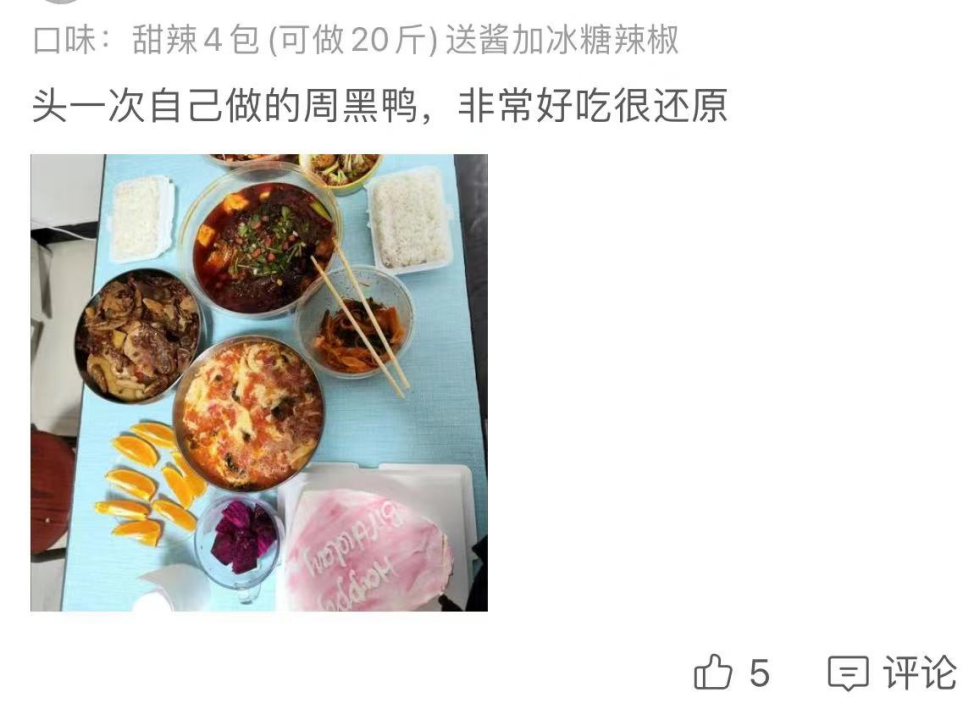Like this review with thumbs-up

[713, 673]
